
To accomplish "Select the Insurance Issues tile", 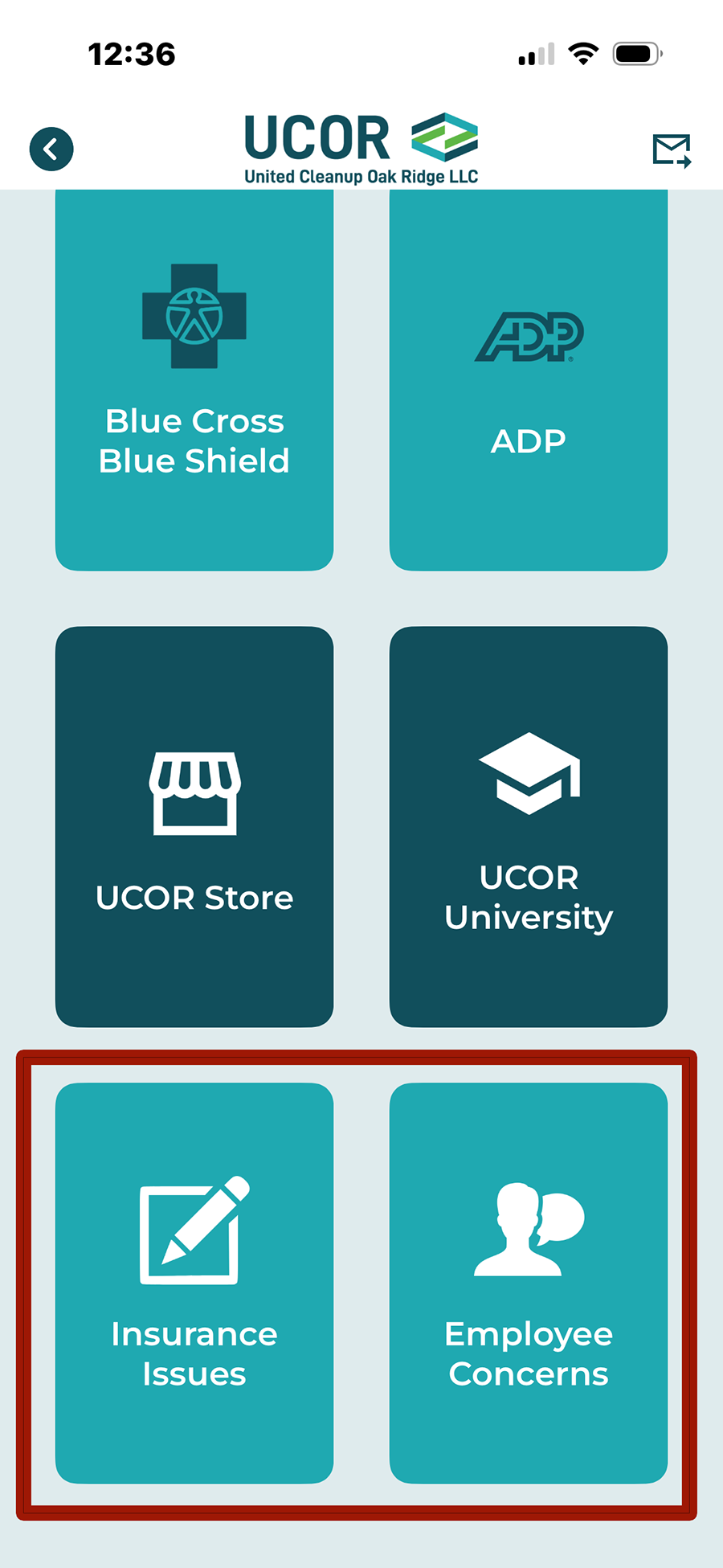I will point(194,1283).
